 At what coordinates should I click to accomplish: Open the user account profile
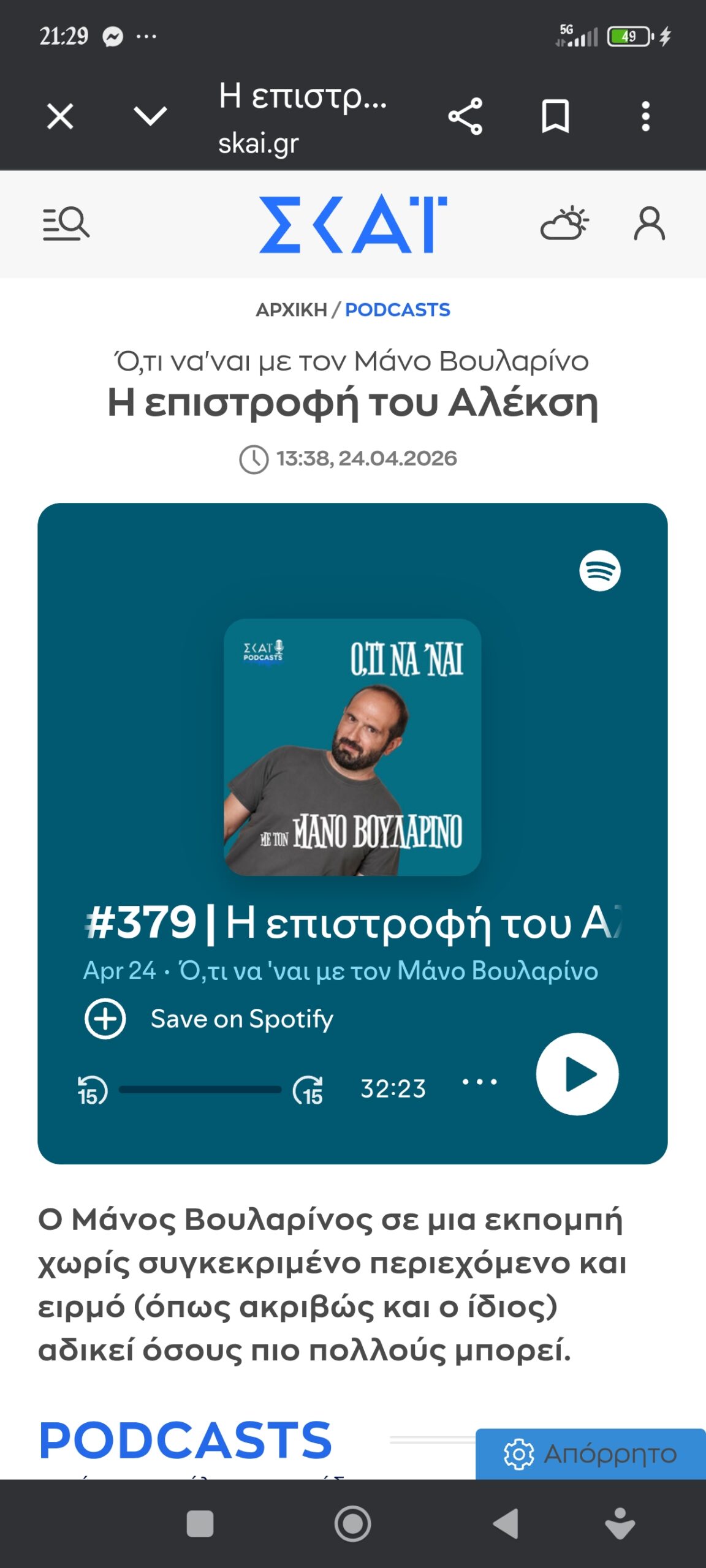[x=649, y=224]
